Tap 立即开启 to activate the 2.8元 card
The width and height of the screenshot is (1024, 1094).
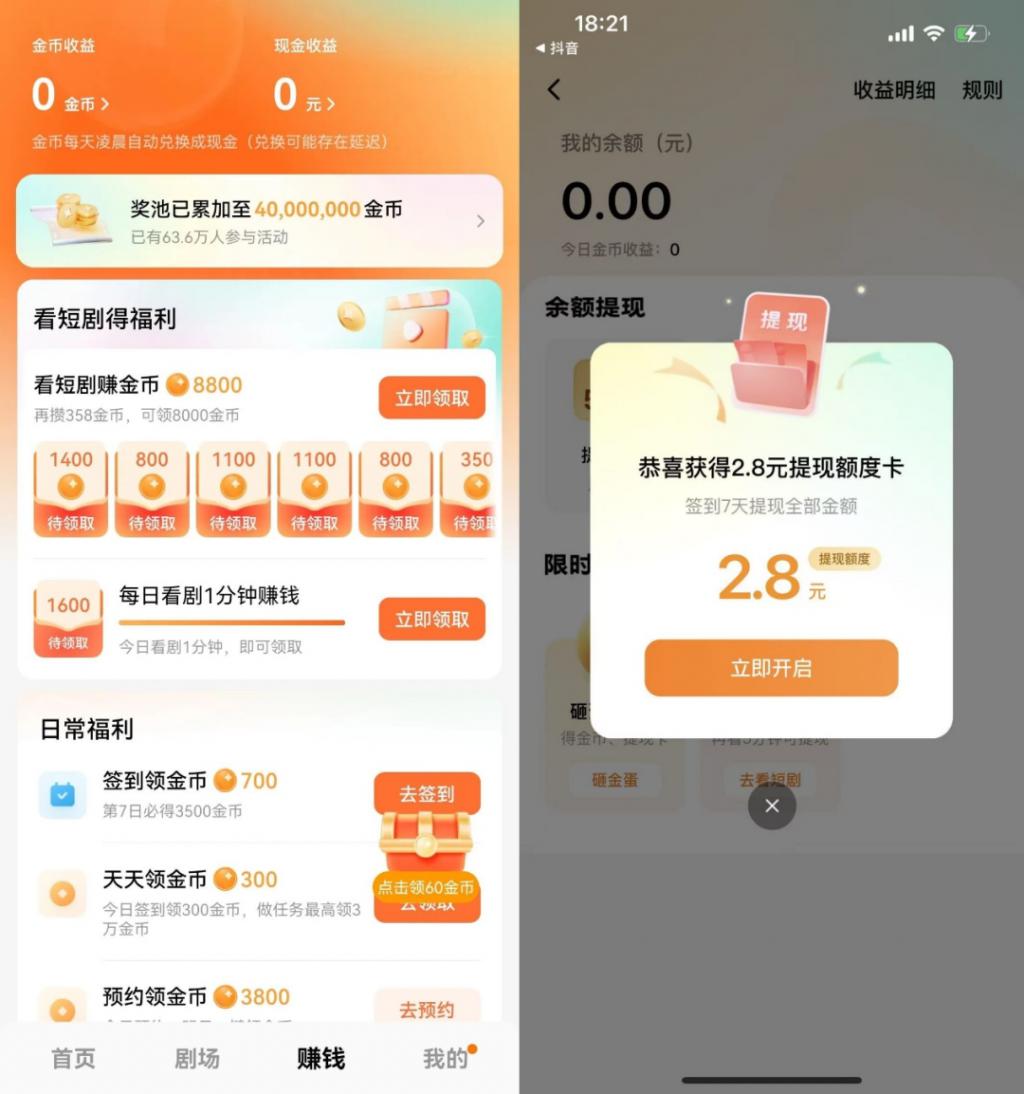[x=771, y=668]
